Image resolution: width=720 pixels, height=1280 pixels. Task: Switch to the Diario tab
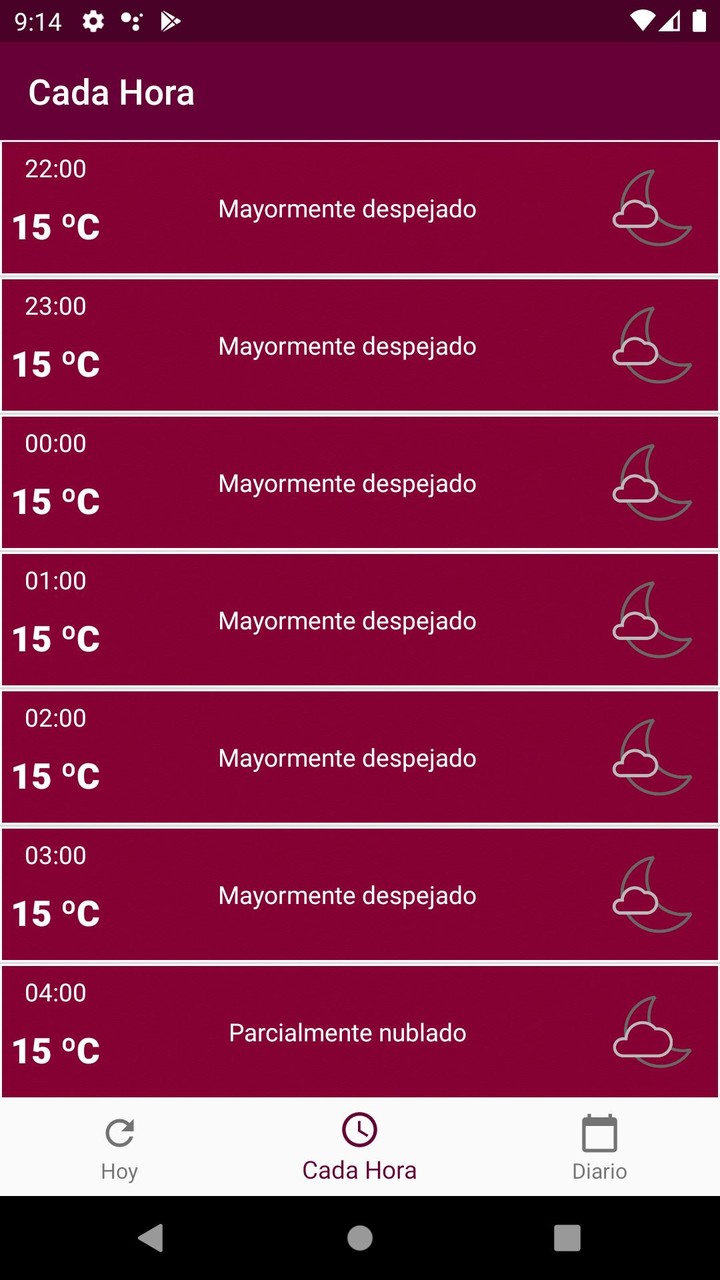tap(599, 1148)
